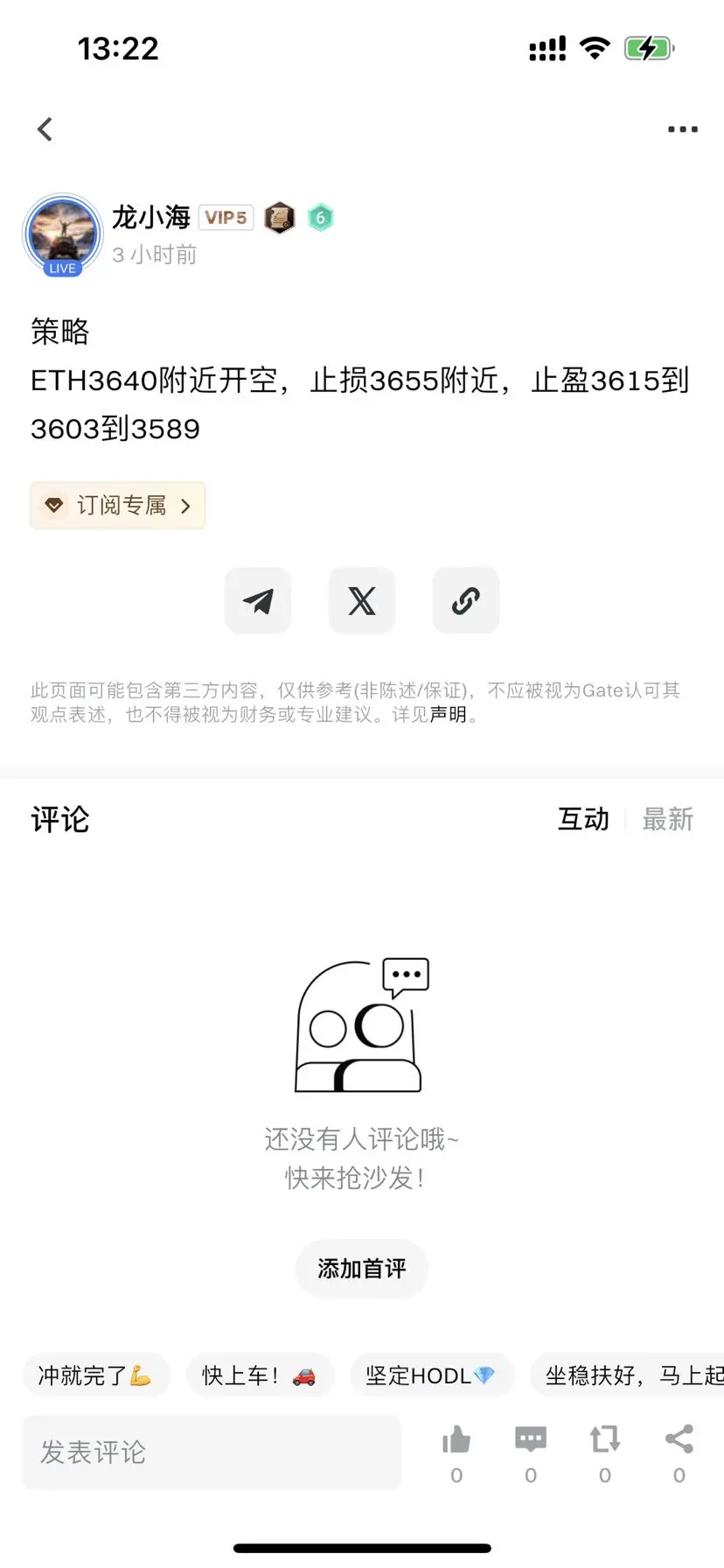
Task: Select the 互动 comment sorting tab
Action: click(x=582, y=819)
